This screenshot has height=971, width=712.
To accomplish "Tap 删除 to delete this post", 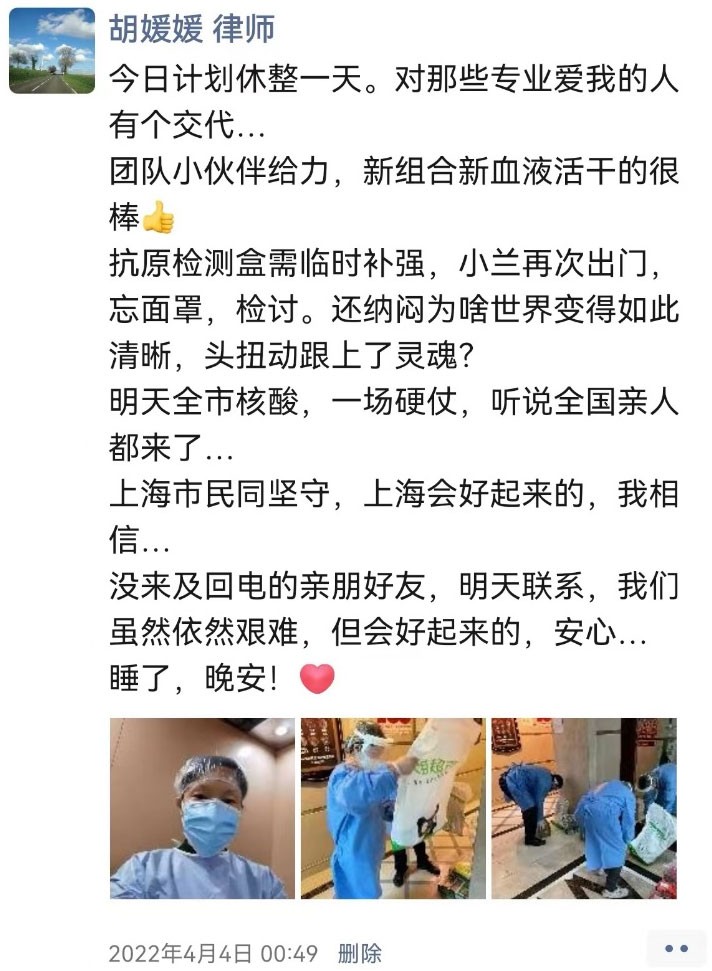I will pos(360,953).
